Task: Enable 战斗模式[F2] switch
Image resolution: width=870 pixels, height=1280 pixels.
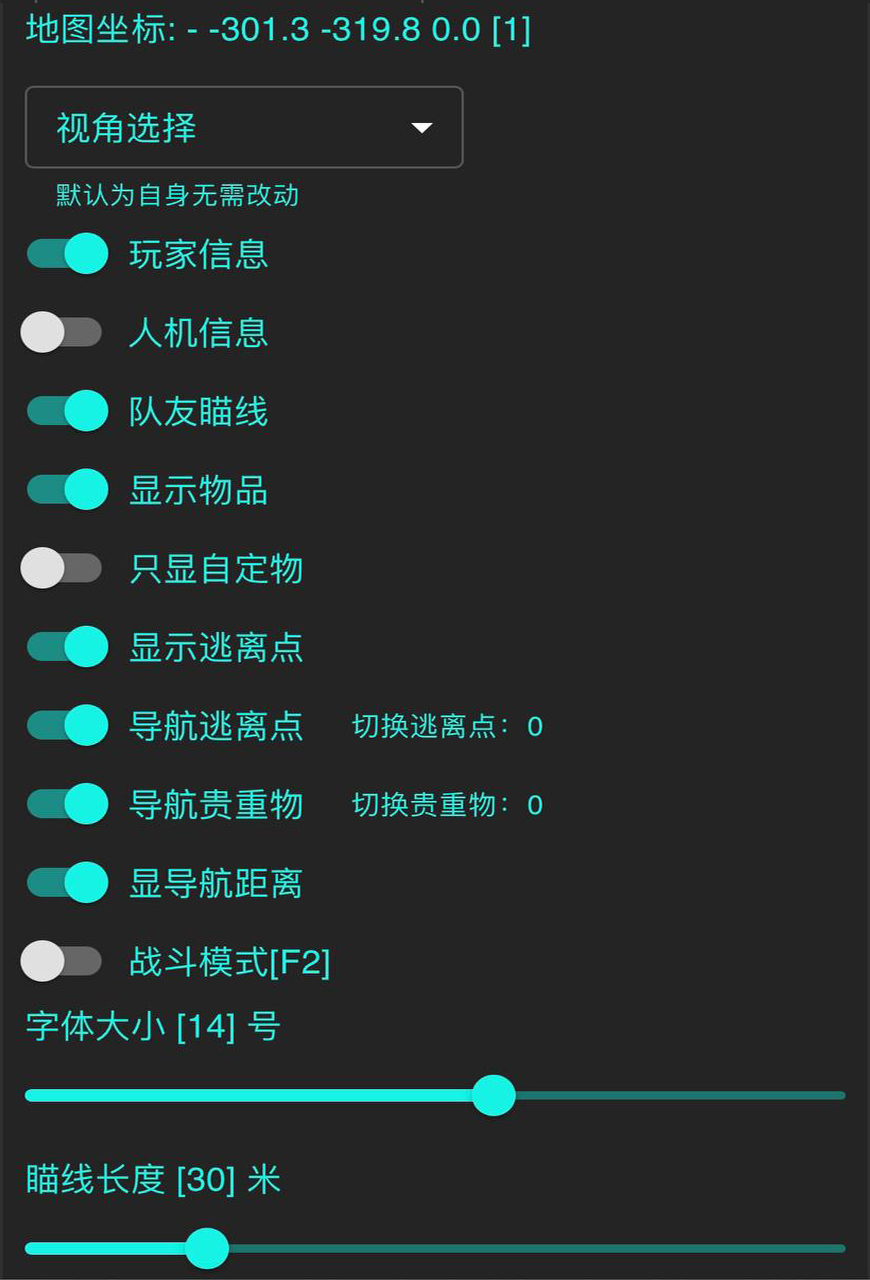Action: click(x=62, y=961)
